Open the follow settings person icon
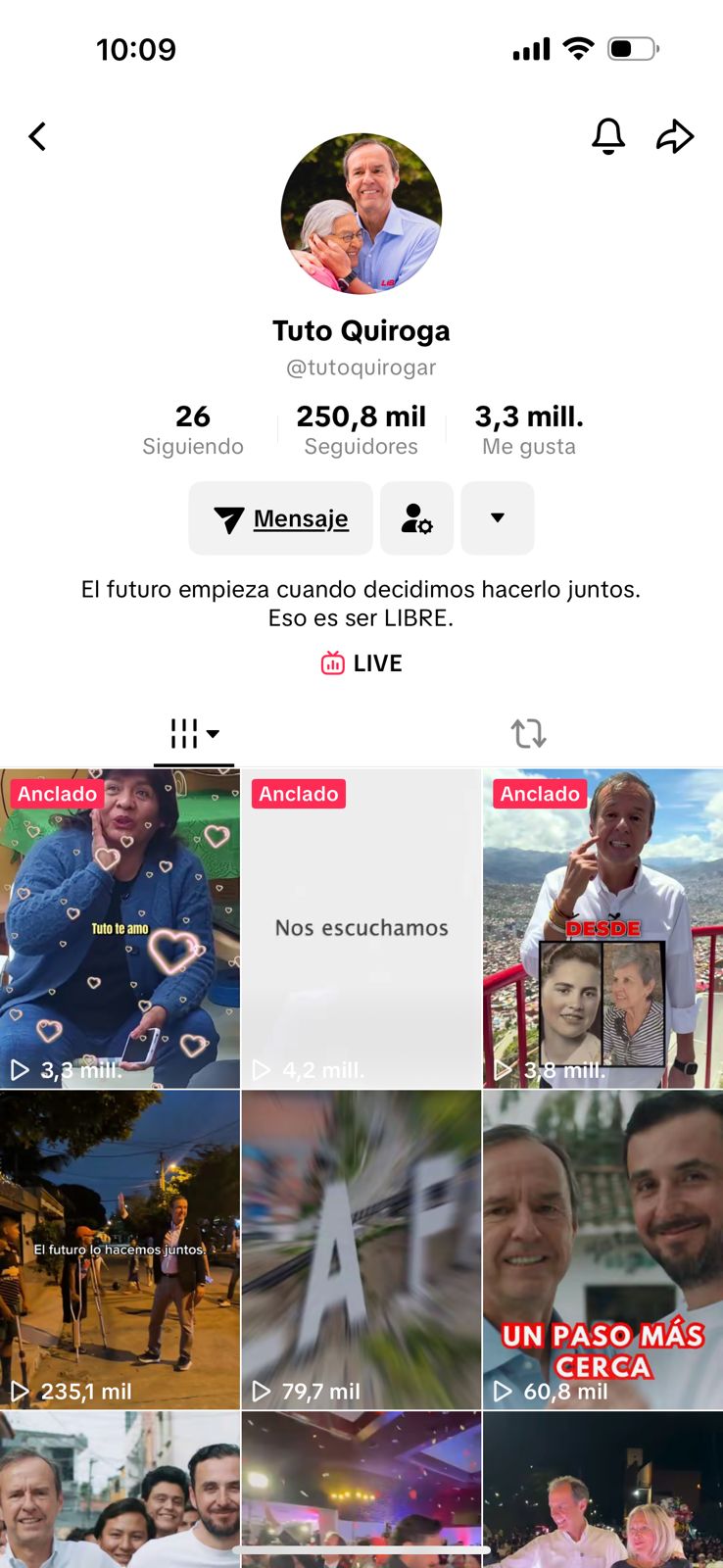The width and height of the screenshot is (723, 1568). pos(416,518)
